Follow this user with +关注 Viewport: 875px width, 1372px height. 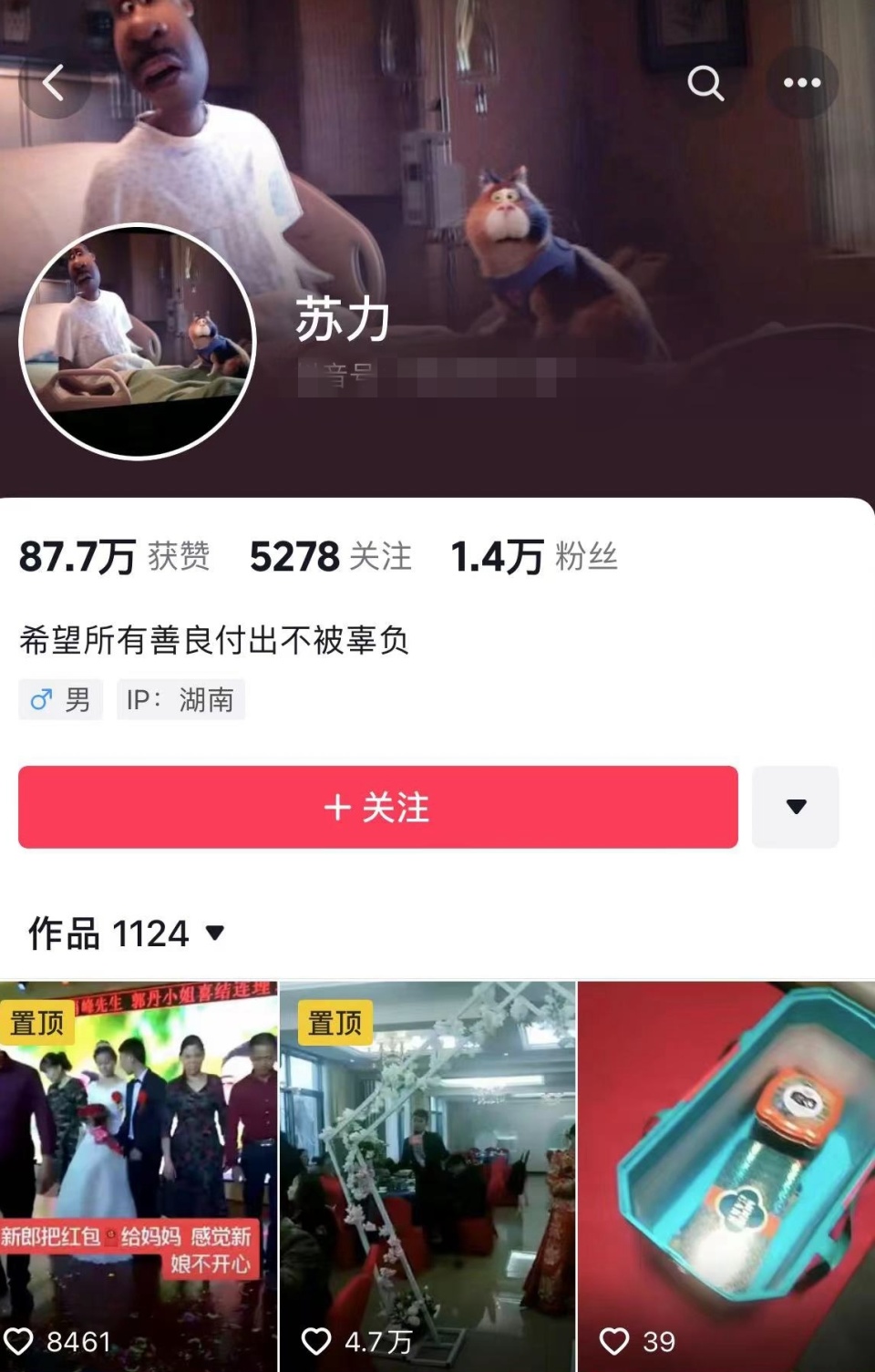pyautogui.click(x=377, y=807)
